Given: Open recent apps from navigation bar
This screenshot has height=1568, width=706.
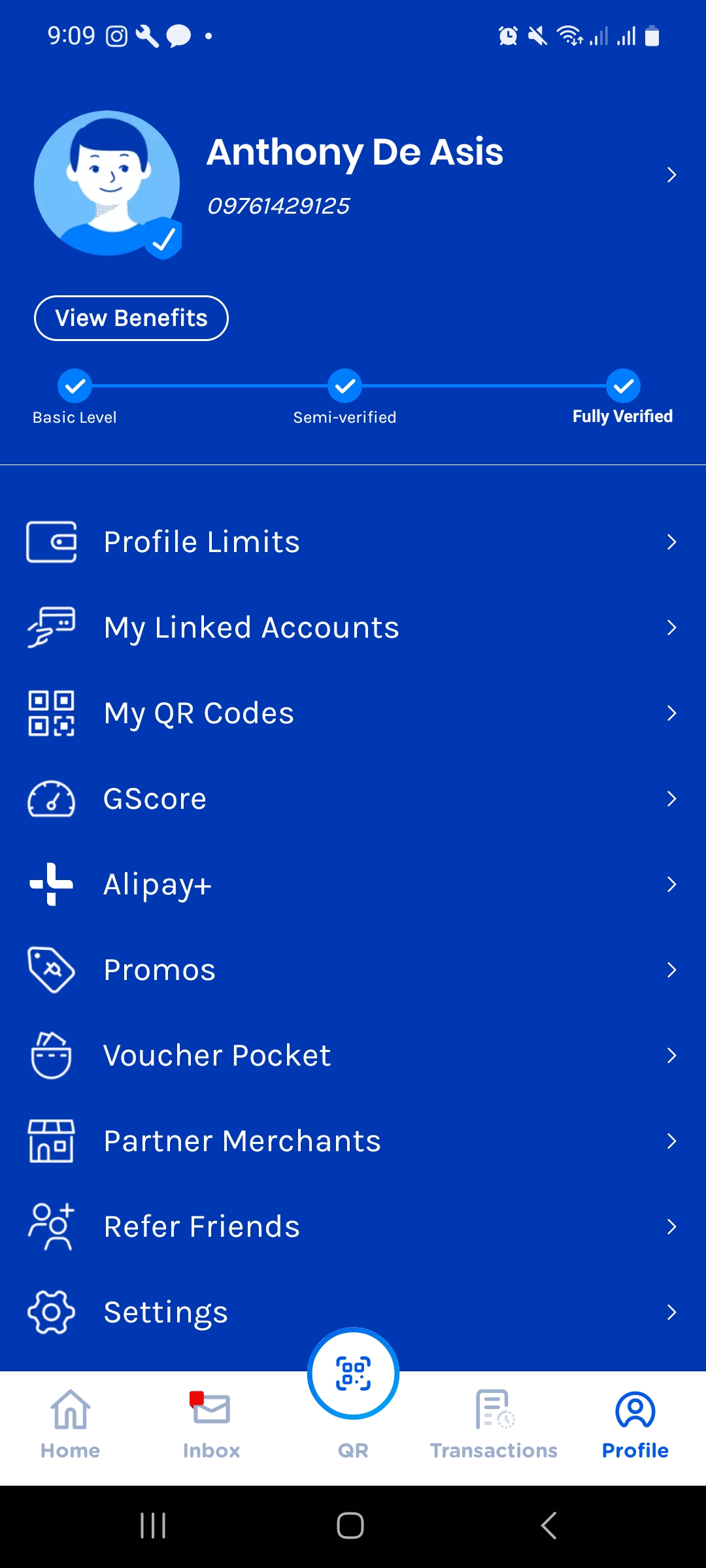Looking at the screenshot, I should (153, 1526).
